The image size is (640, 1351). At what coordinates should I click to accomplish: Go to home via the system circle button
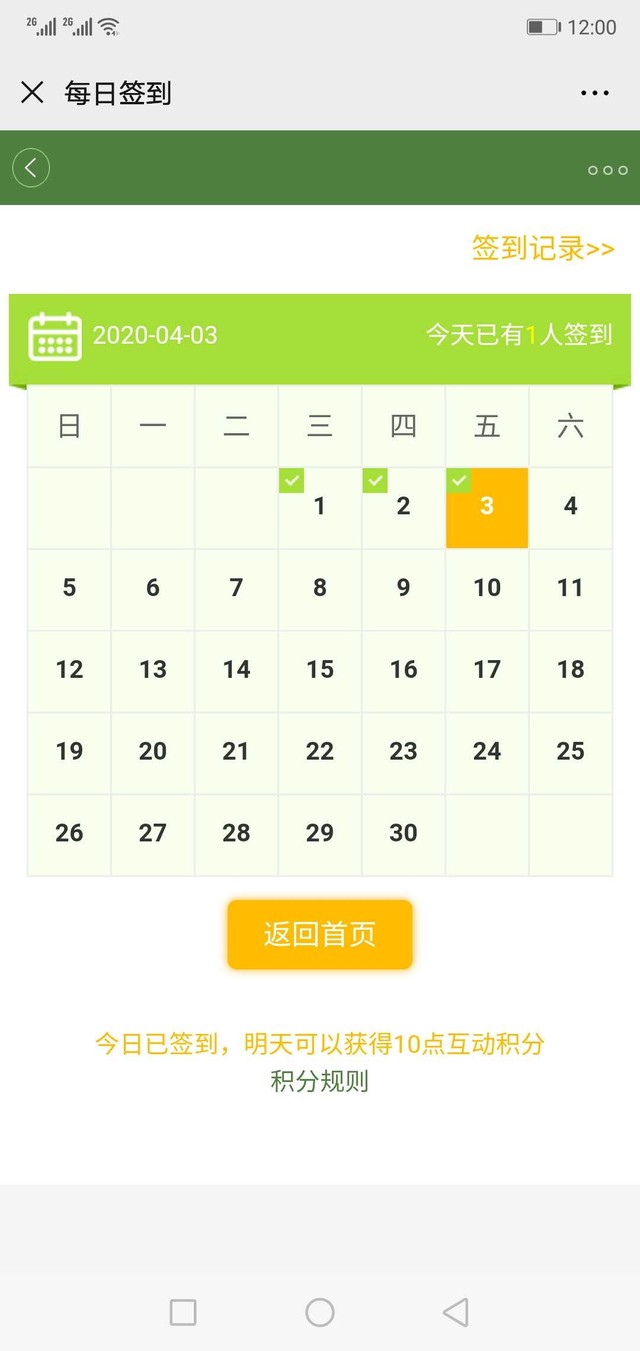[320, 1312]
